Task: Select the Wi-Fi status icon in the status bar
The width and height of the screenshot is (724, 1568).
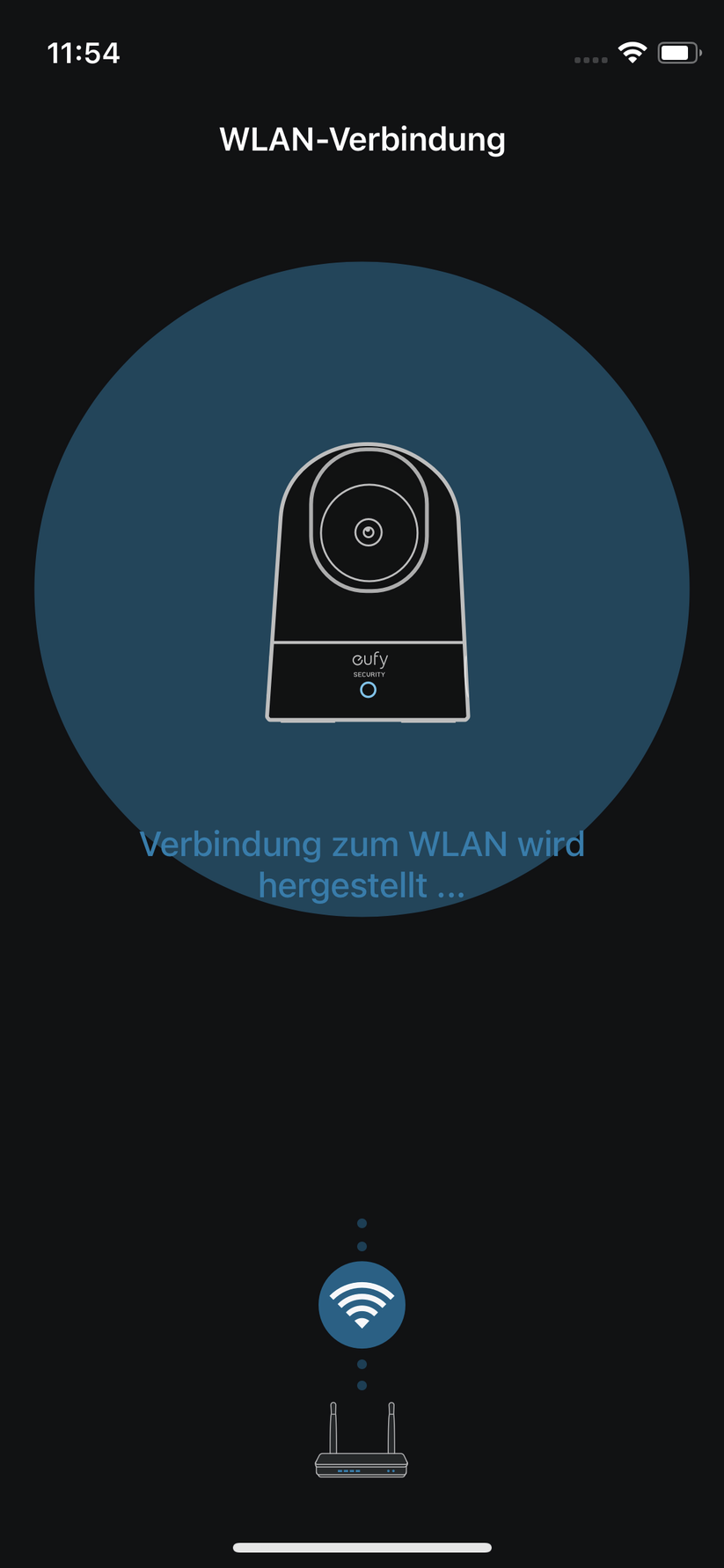Action: click(633, 52)
